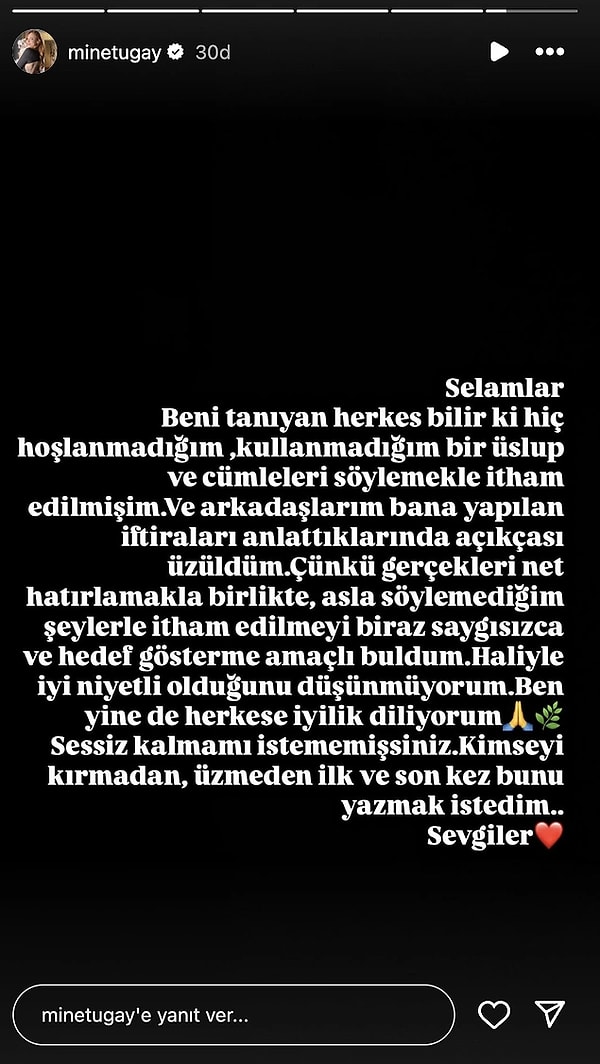
Task: Play the paused story
Action: (499, 51)
